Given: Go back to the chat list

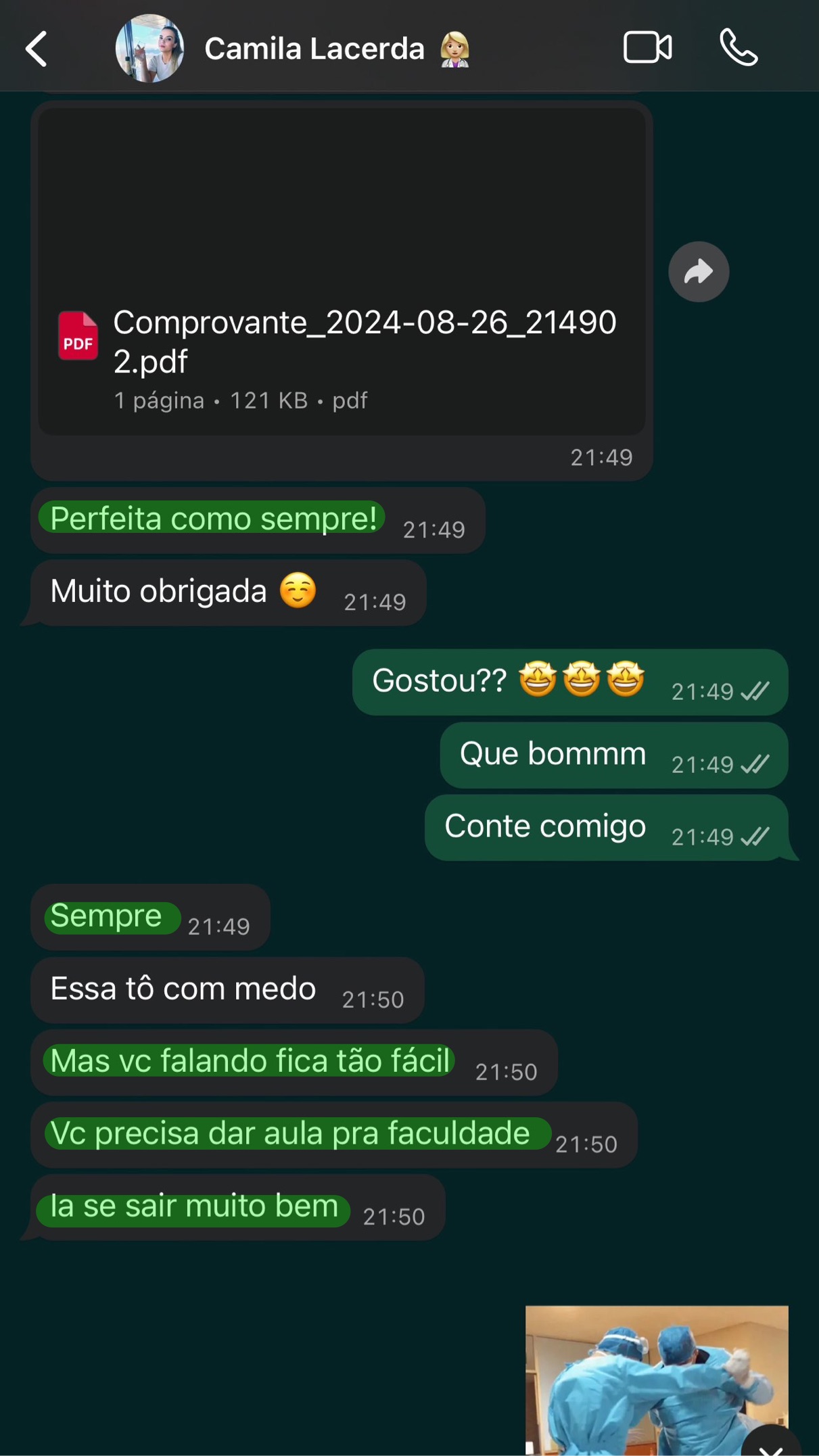Looking at the screenshot, I should [x=37, y=49].
